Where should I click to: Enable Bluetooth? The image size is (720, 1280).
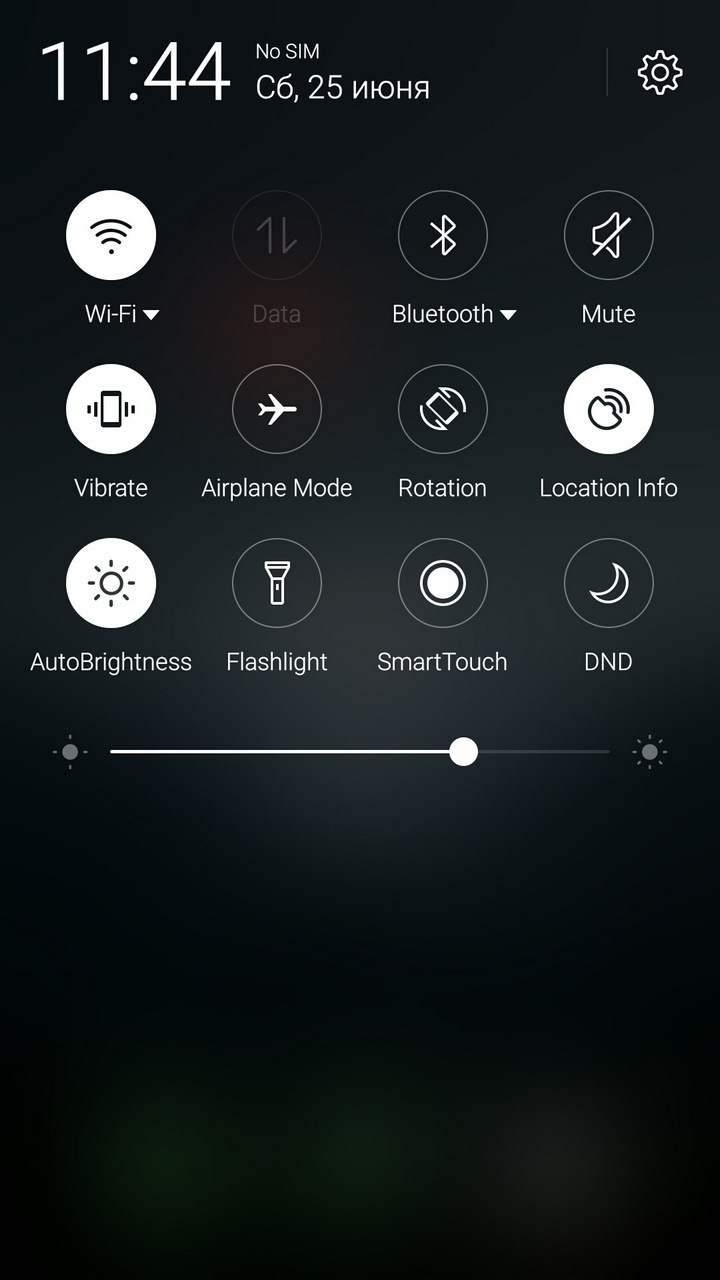pos(443,235)
